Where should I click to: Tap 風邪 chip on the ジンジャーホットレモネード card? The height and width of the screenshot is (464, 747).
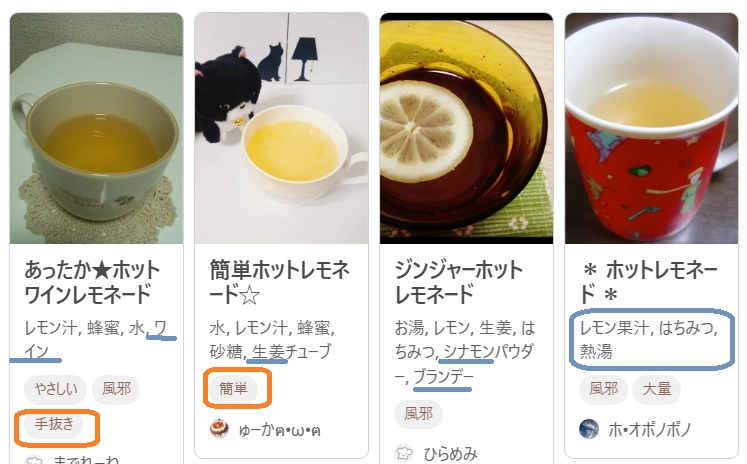418,413
